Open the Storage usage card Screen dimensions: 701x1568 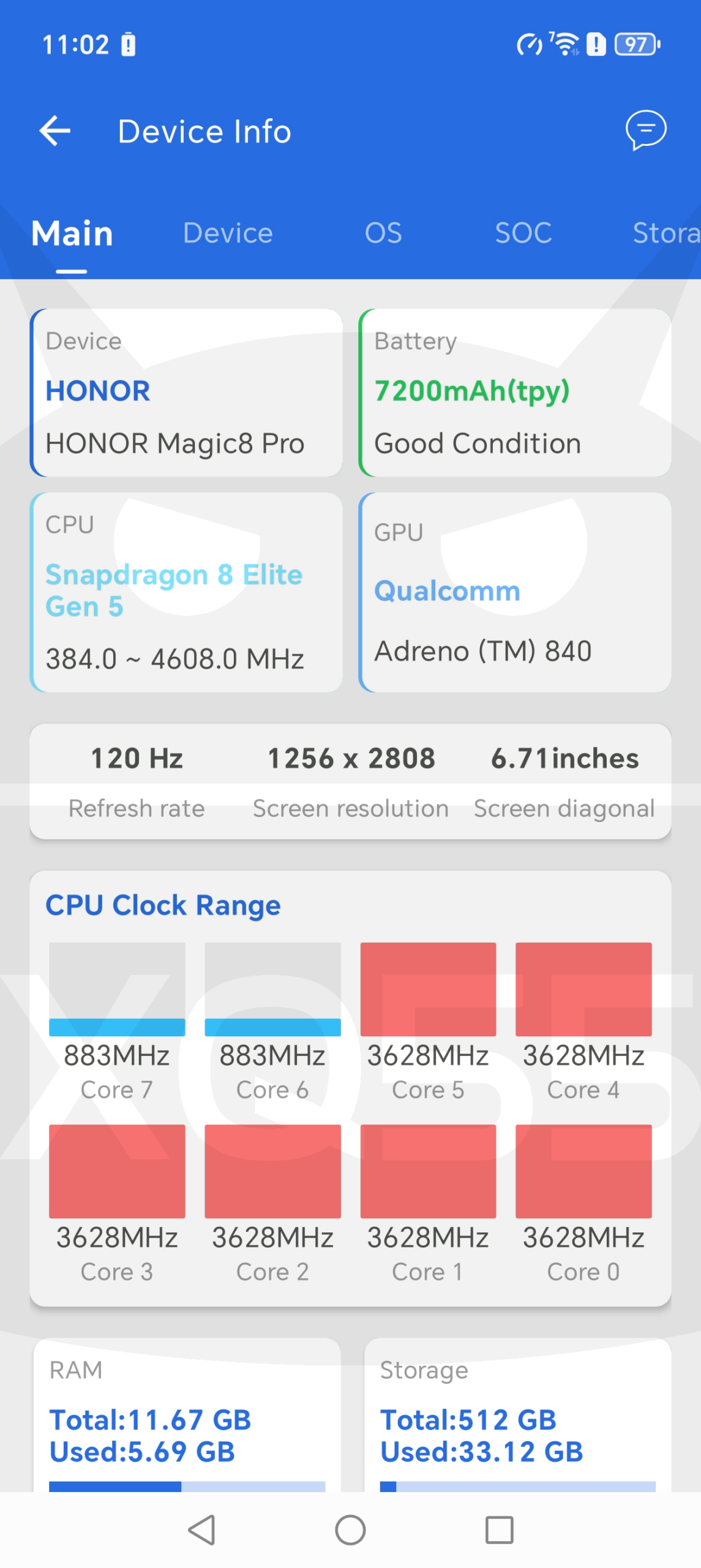tap(517, 1415)
